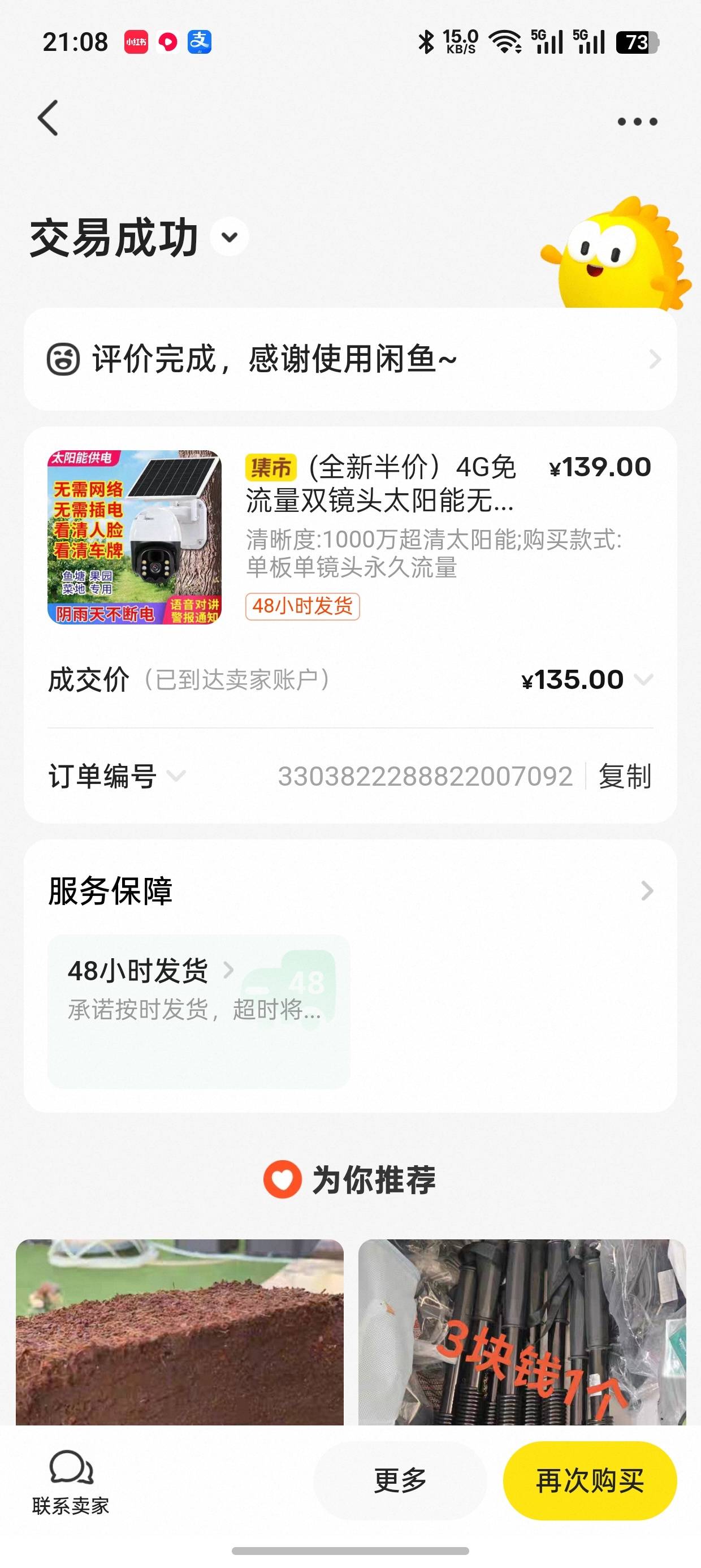
Task: Copy the order number with 复制
Action: 625,776
